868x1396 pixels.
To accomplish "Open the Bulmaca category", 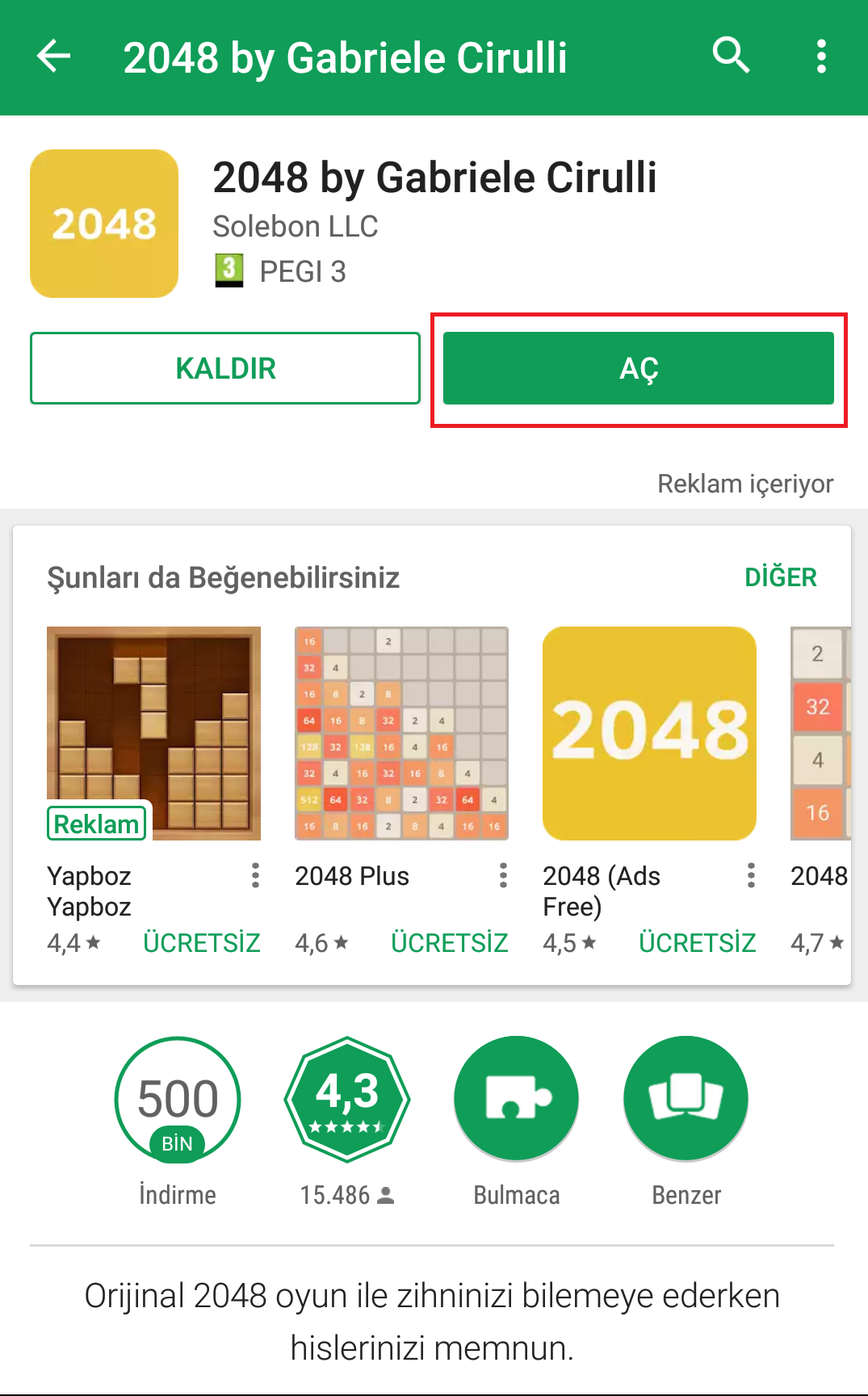I will 517,1121.
